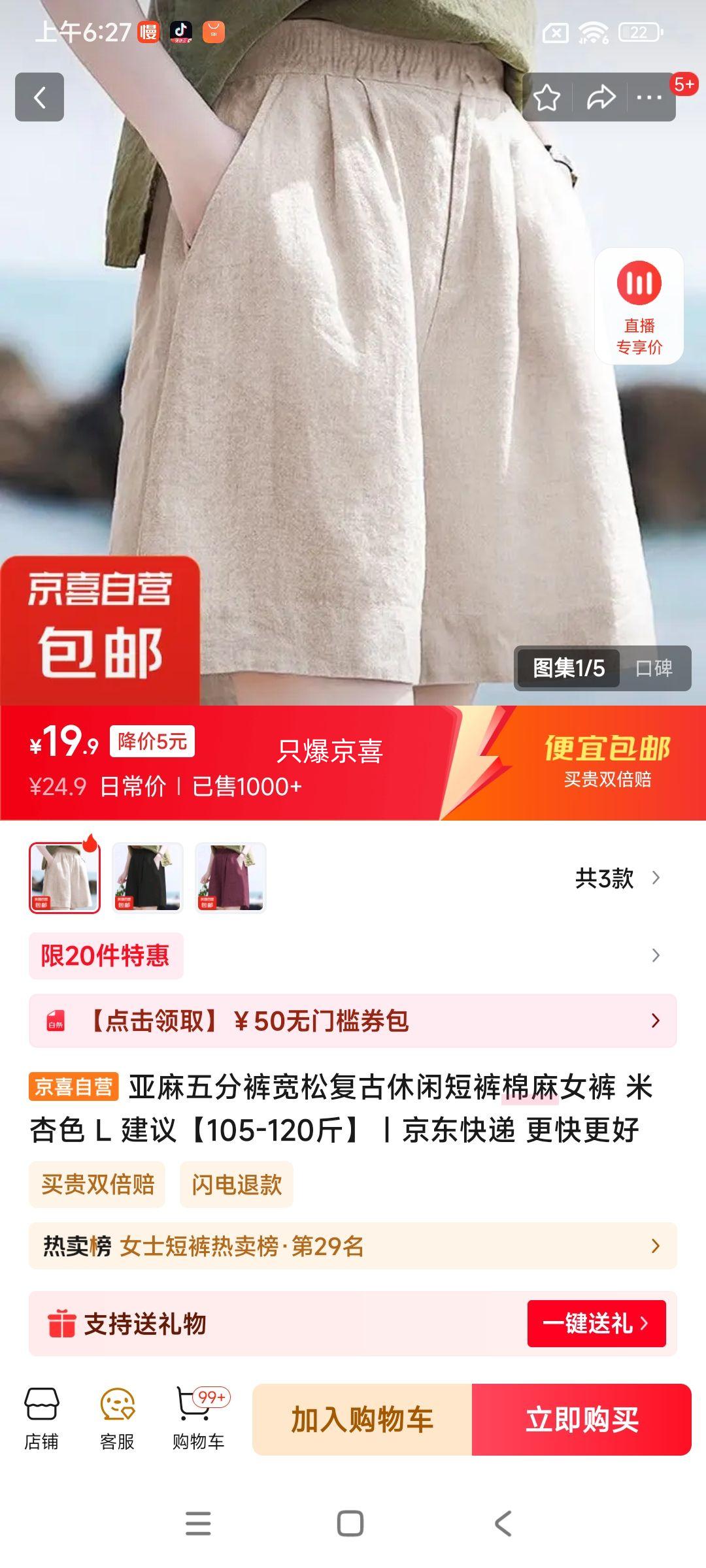Select the black shorts variant thumbnail
This screenshot has height=1568, width=706.
[x=148, y=877]
